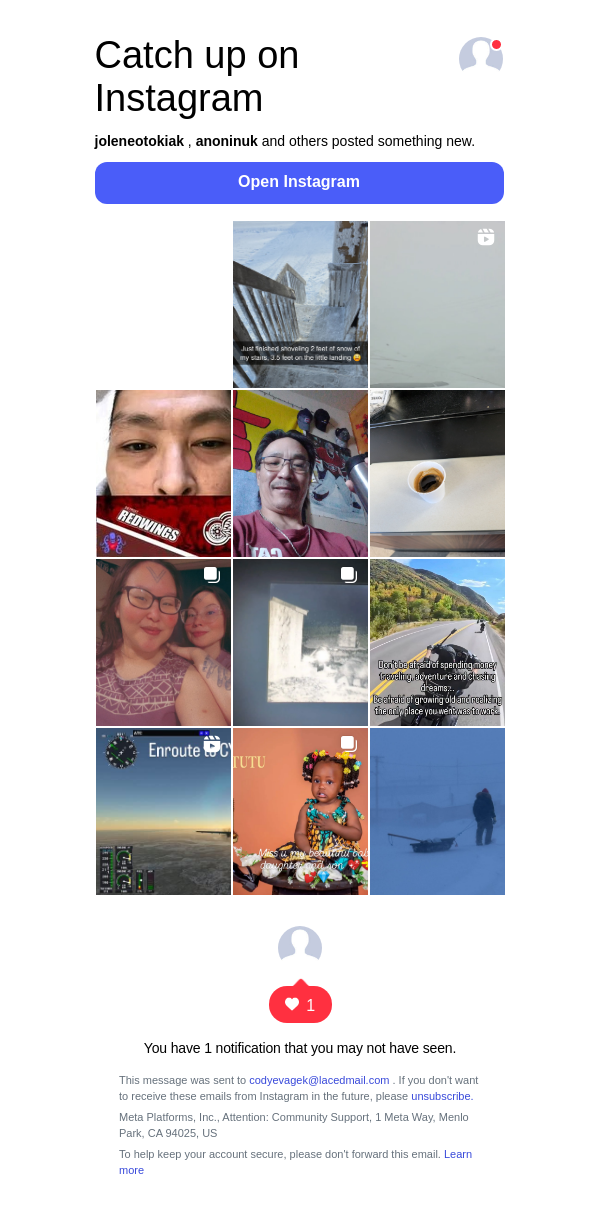
Task: View the person pulling sled post
Action: [437, 811]
